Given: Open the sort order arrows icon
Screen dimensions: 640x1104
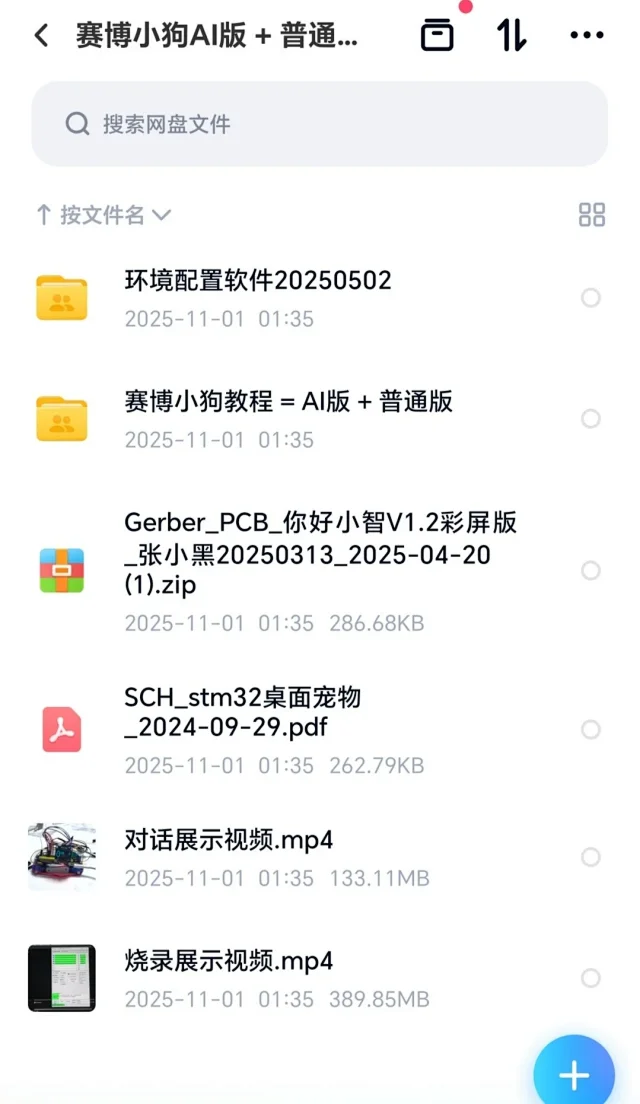Looking at the screenshot, I should [511, 35].
